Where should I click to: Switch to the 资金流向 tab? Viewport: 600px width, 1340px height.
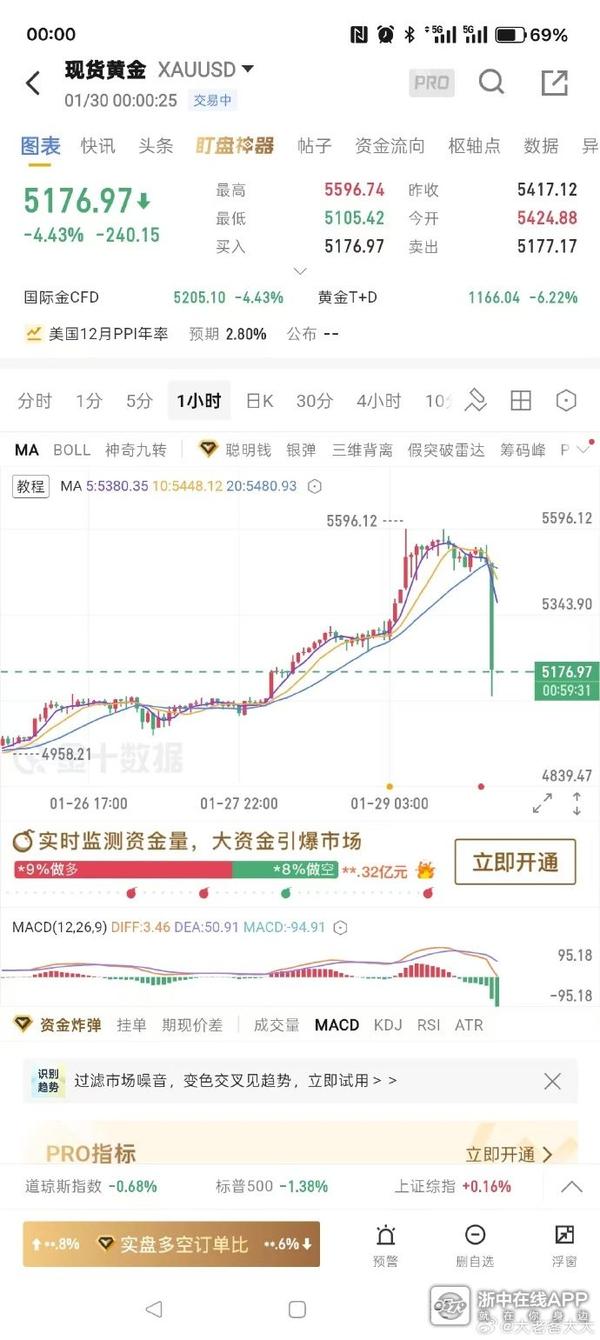click(390, 146)
